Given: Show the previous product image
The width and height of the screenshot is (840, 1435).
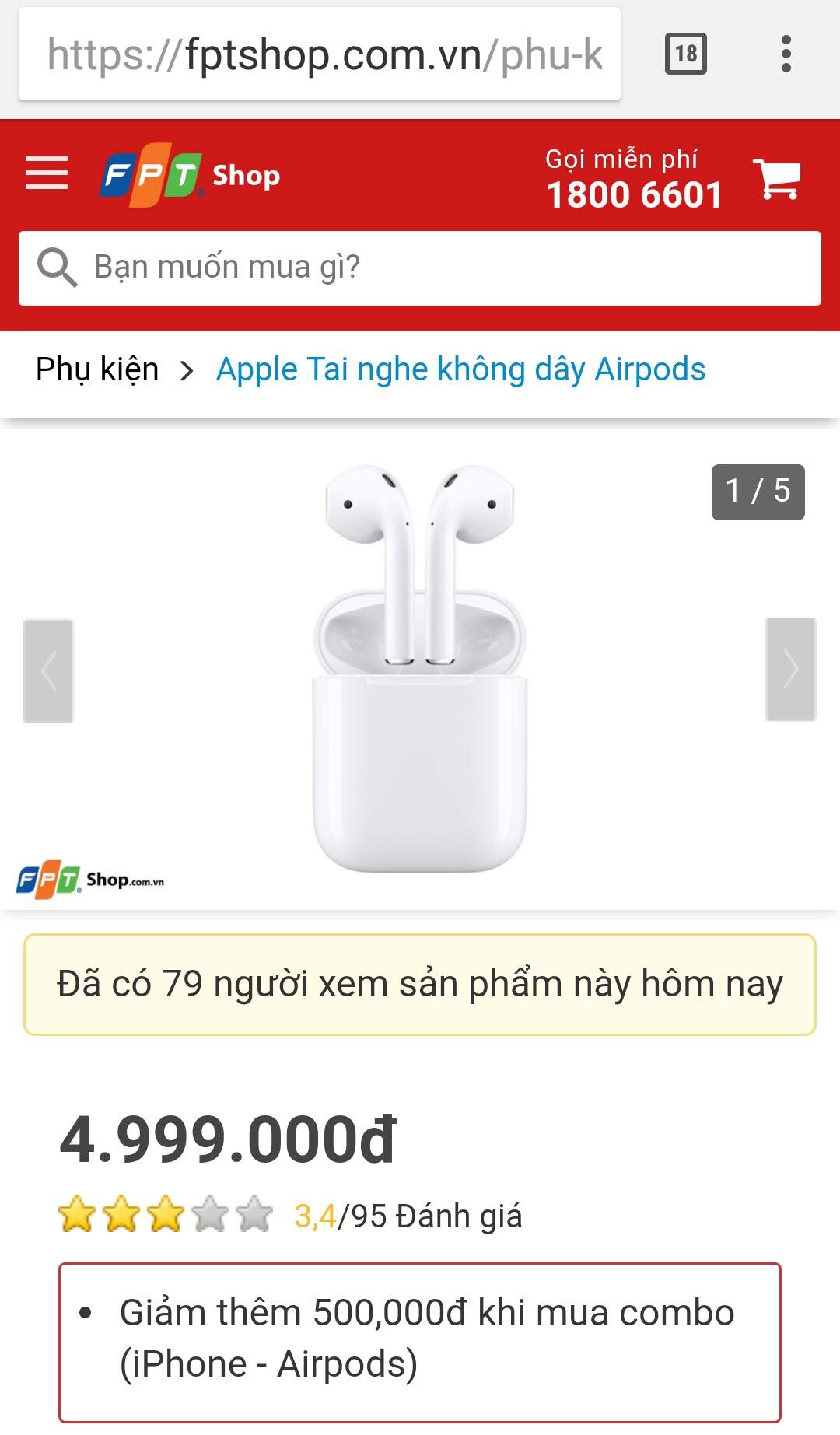Looking at the screenshot, I should tap(48, 671).
